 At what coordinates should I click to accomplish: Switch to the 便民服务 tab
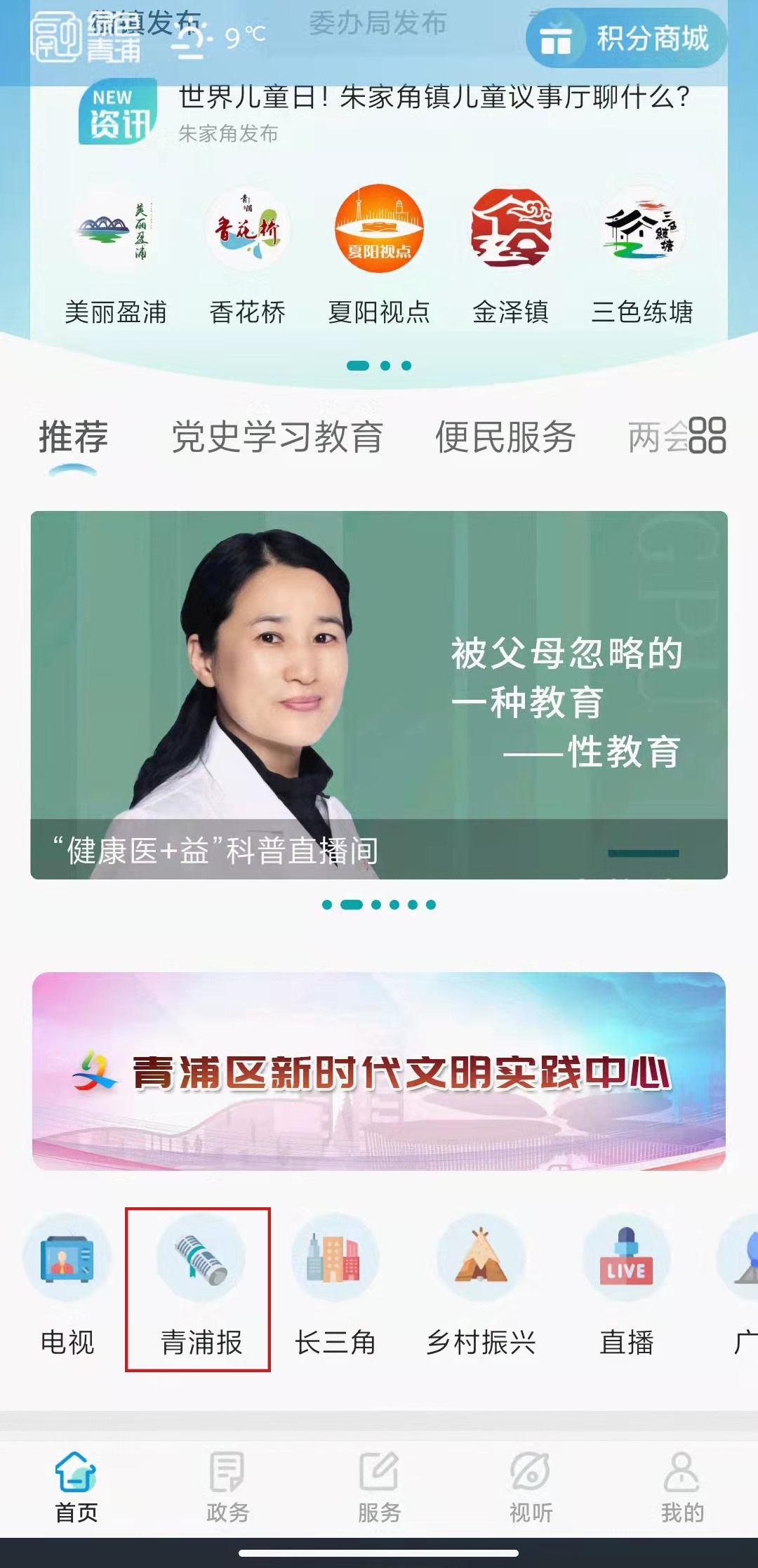(505, 437)
